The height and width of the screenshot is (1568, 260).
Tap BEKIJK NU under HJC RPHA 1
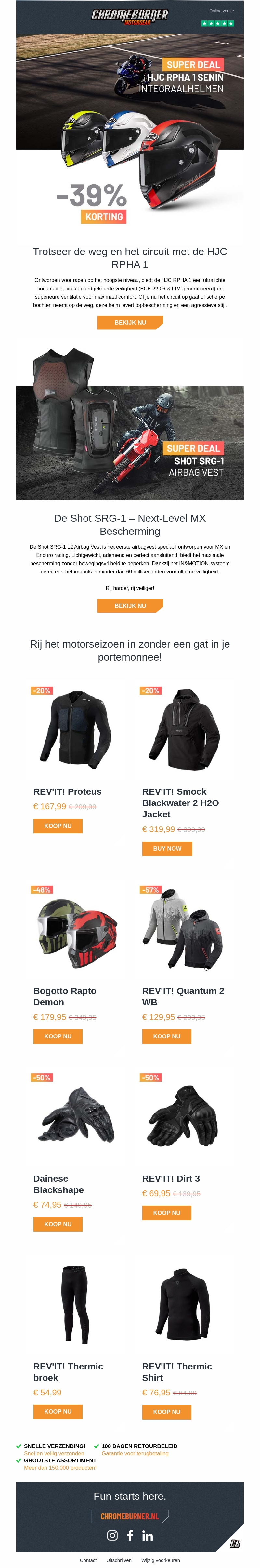click(130, 323)
